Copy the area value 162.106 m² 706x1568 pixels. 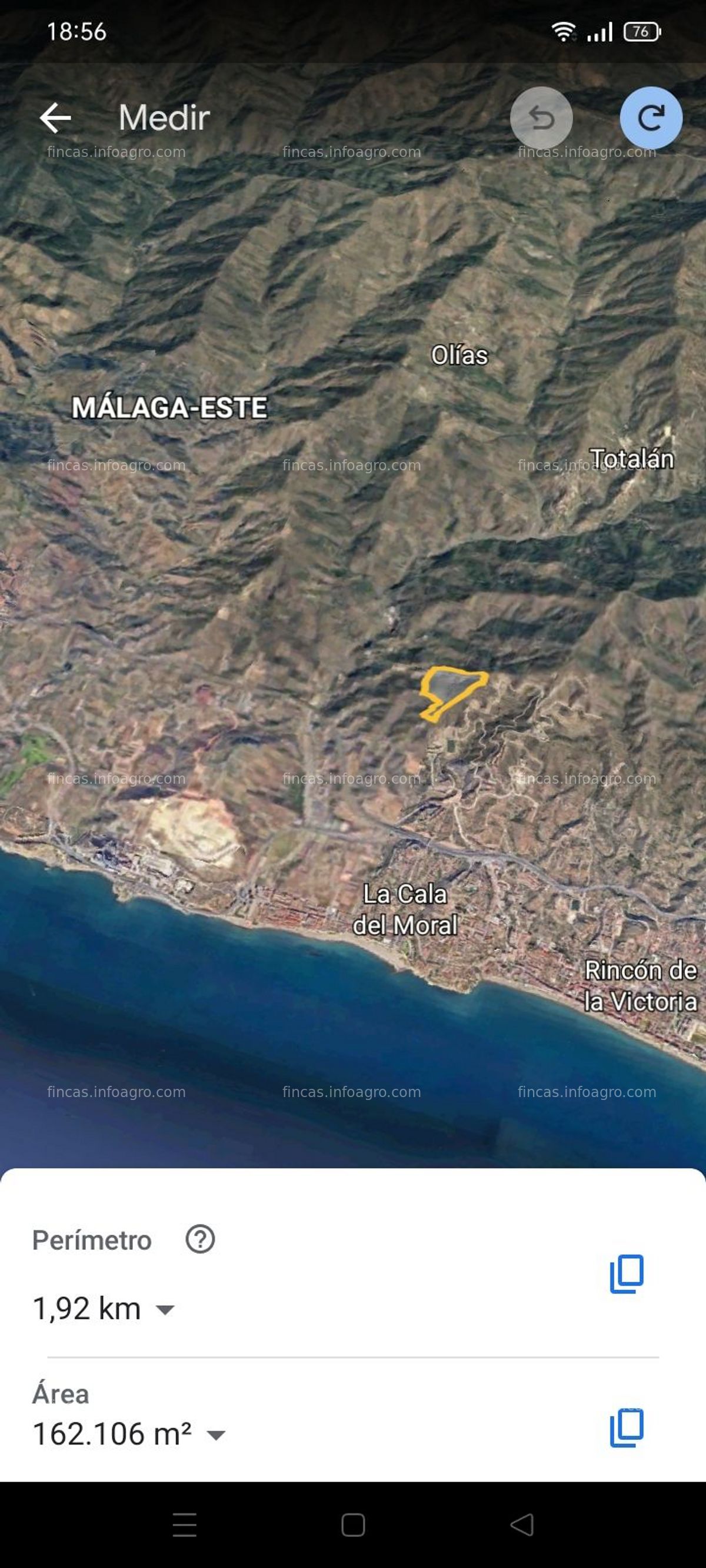626,1427
